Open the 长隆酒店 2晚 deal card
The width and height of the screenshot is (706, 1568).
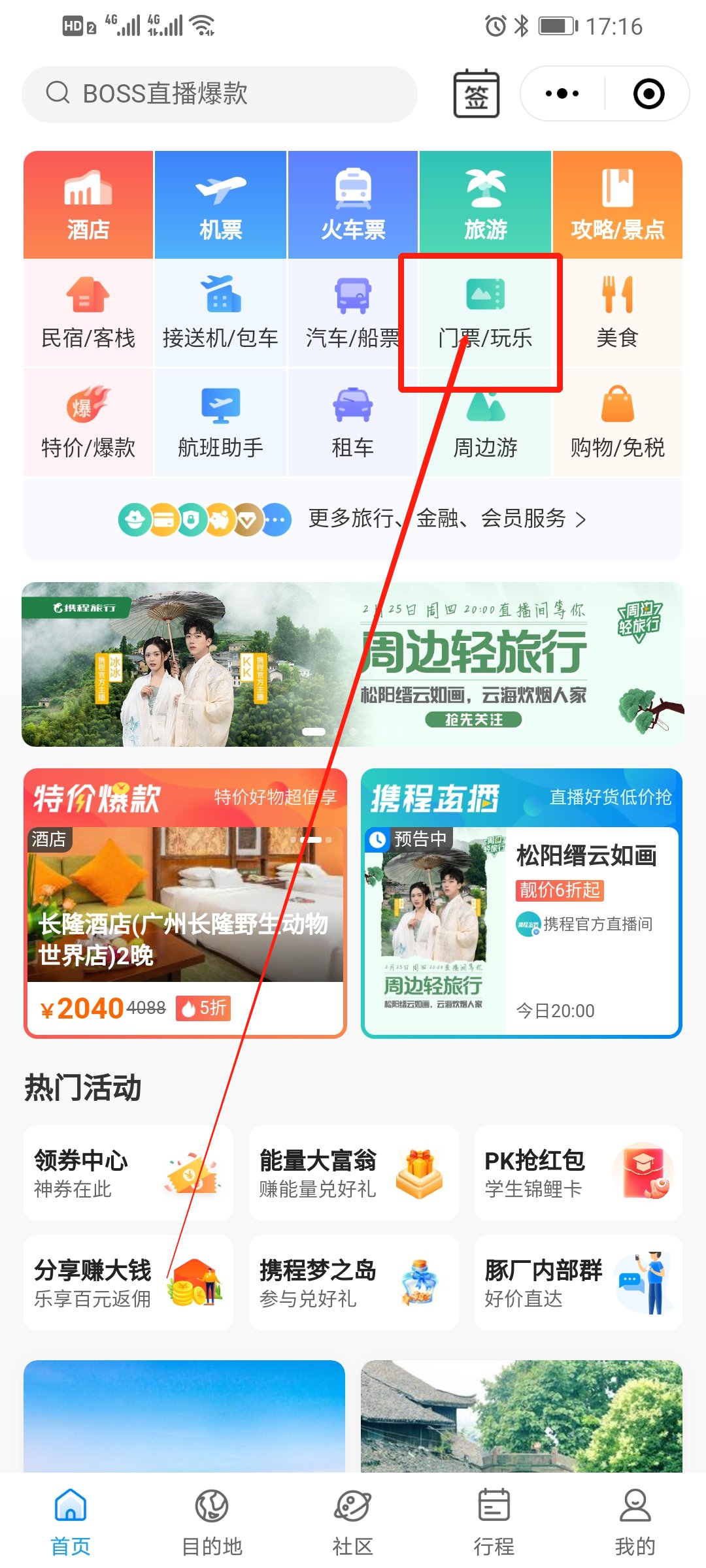(185, 915)
